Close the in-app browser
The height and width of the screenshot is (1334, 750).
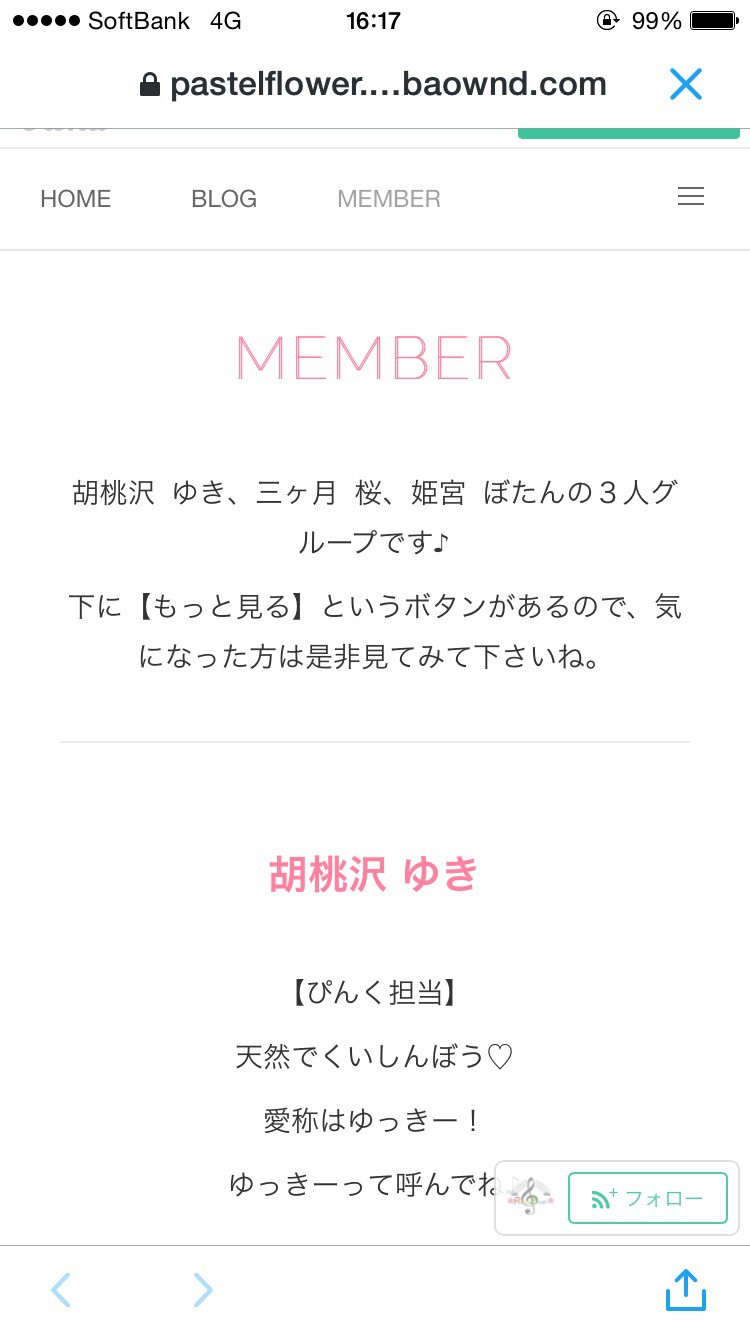pyautogui.click(x=685, y=84)
